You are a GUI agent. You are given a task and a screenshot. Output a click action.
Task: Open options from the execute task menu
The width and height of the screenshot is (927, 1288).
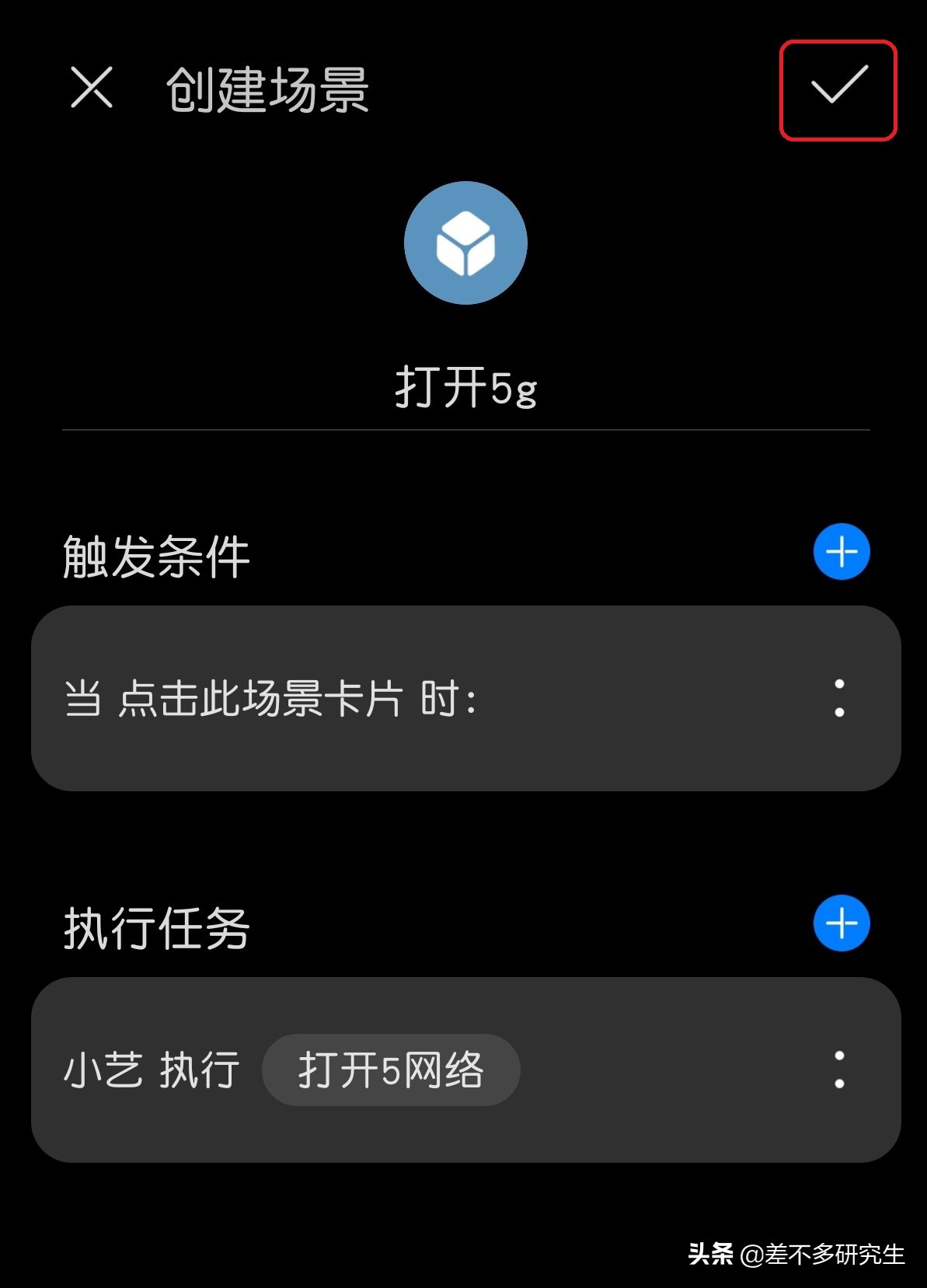(x=838, y=1071)
